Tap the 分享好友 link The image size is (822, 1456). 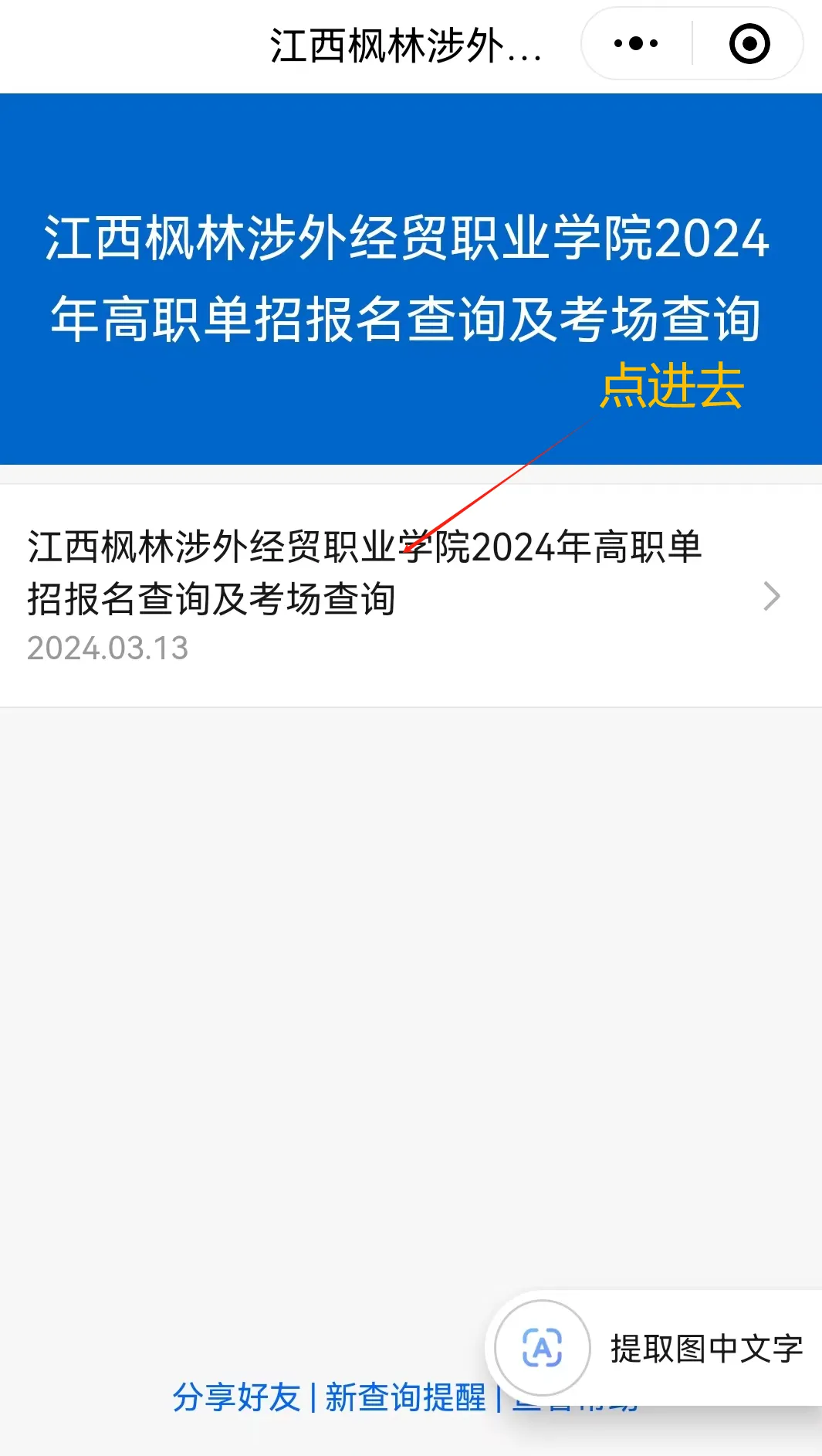[236, 1397]
